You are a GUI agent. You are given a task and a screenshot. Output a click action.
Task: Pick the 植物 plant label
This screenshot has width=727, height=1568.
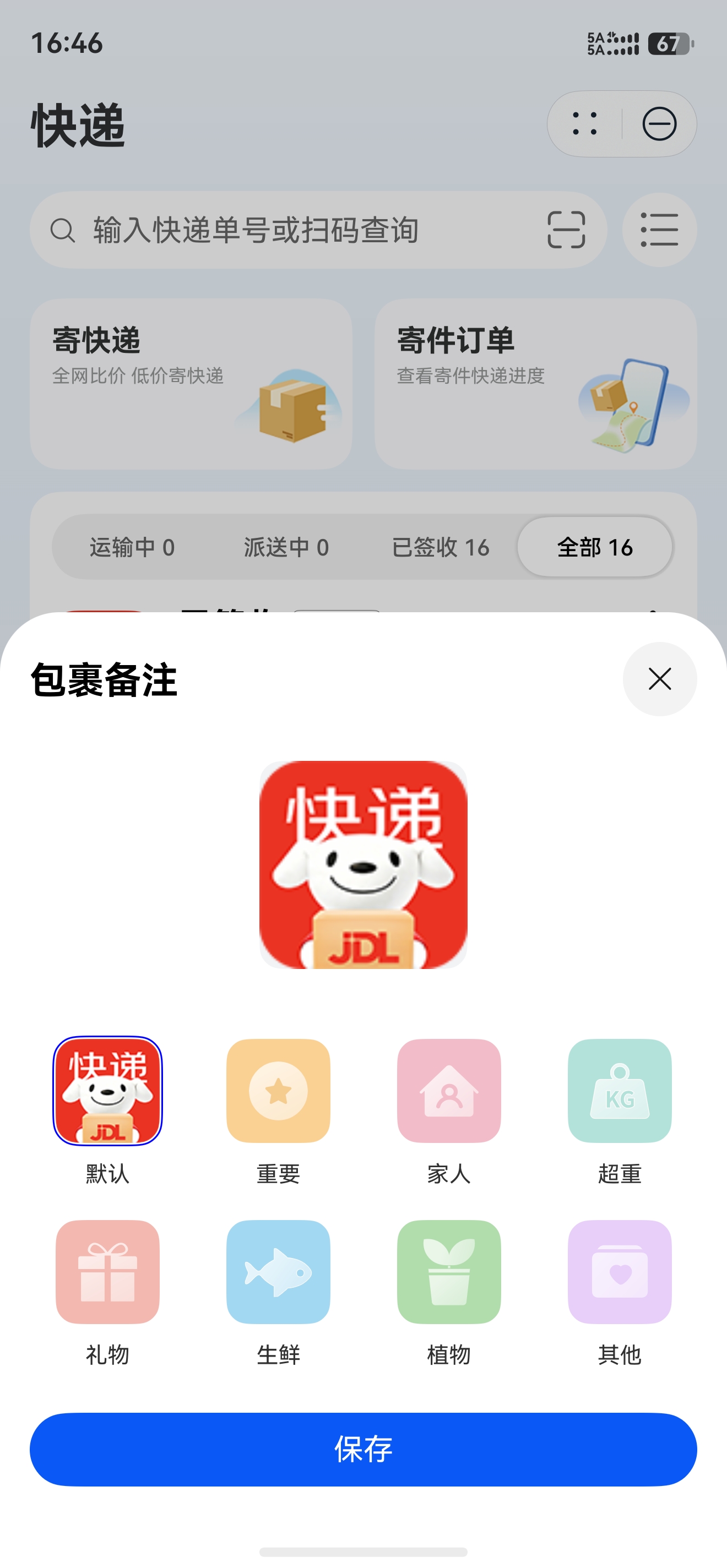click(x=449, y=1272)
